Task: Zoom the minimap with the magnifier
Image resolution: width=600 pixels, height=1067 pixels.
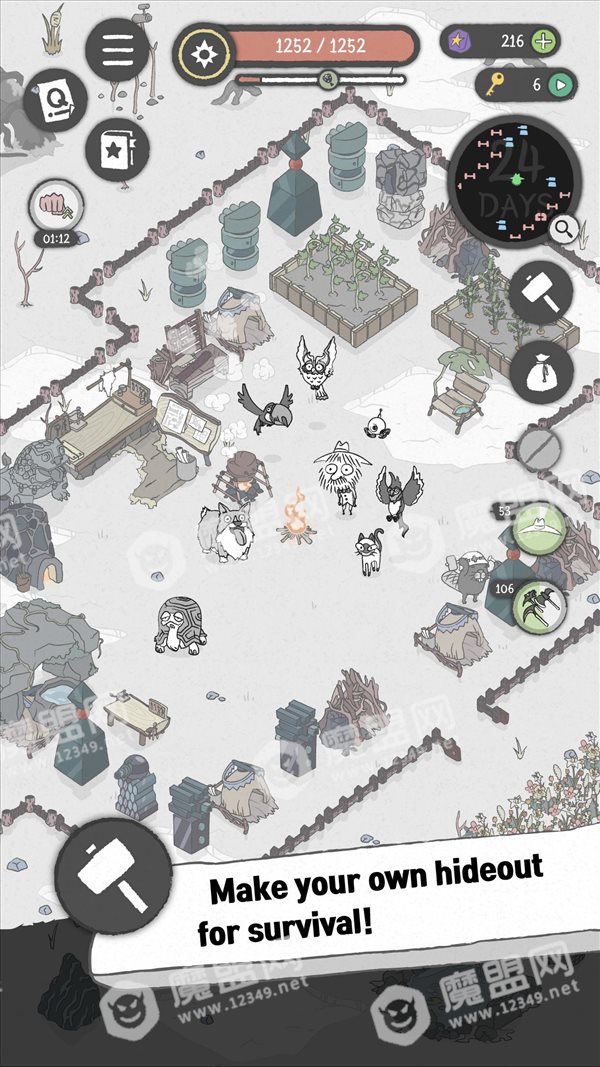Action: (x=564, y=229)
